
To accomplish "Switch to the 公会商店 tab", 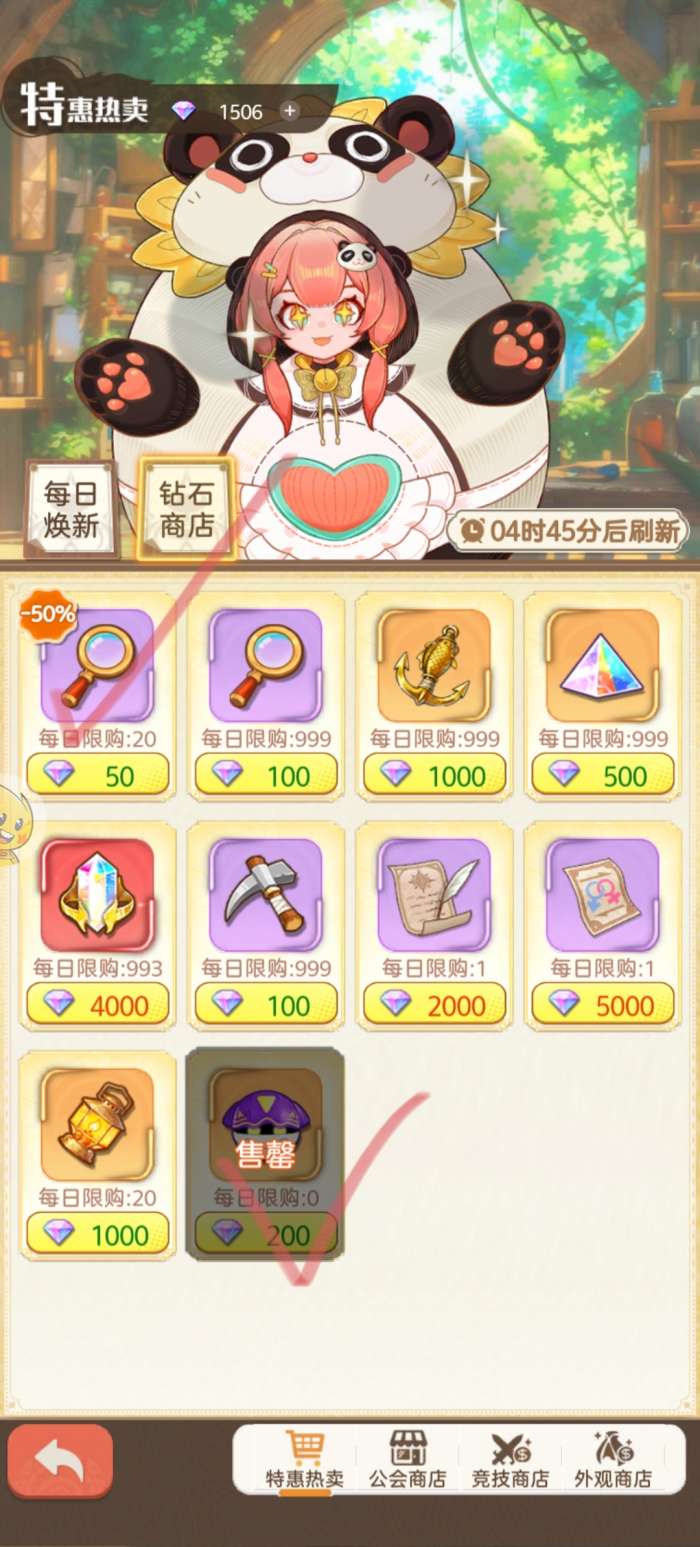I will (407, 1460).
